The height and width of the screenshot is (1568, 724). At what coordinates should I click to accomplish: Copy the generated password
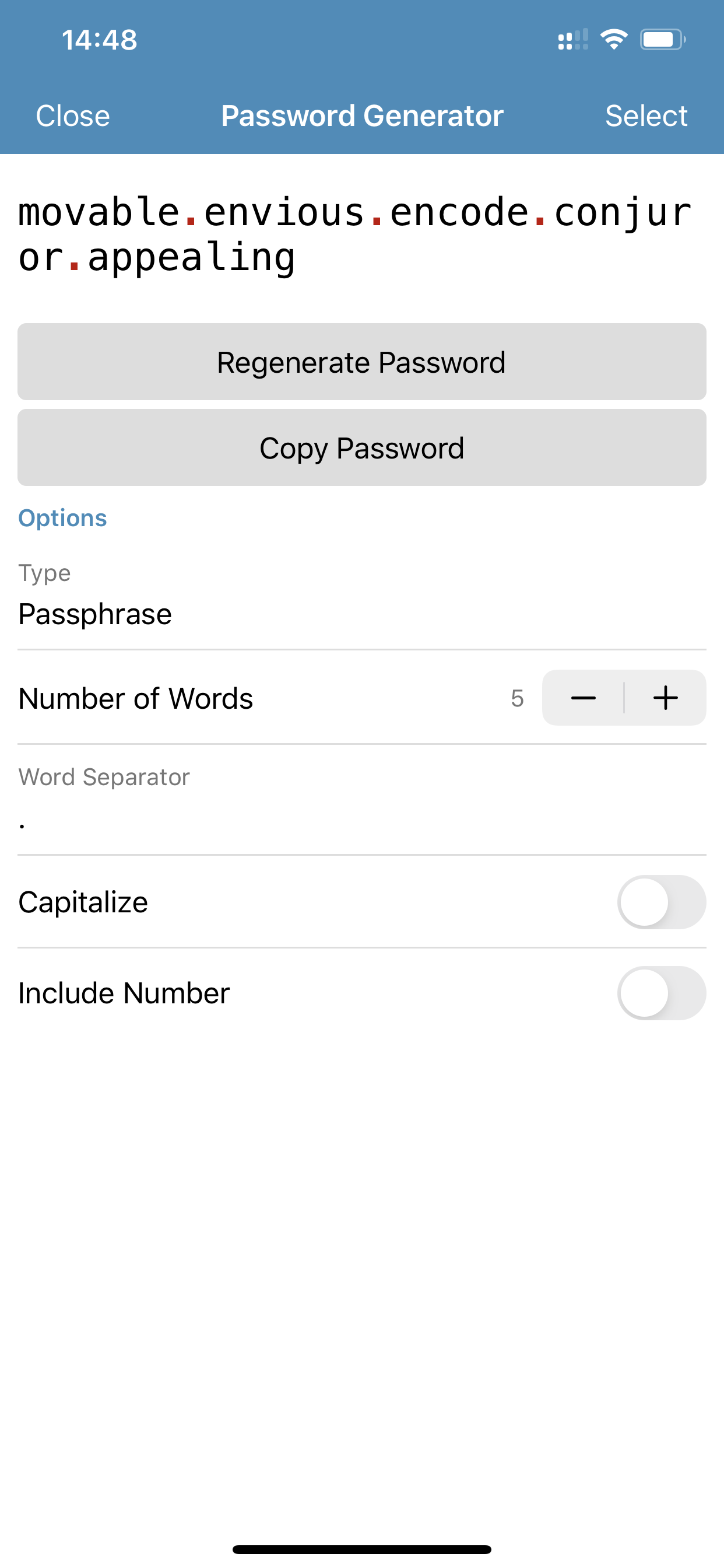pyautogui.click(x=362, y=448)
